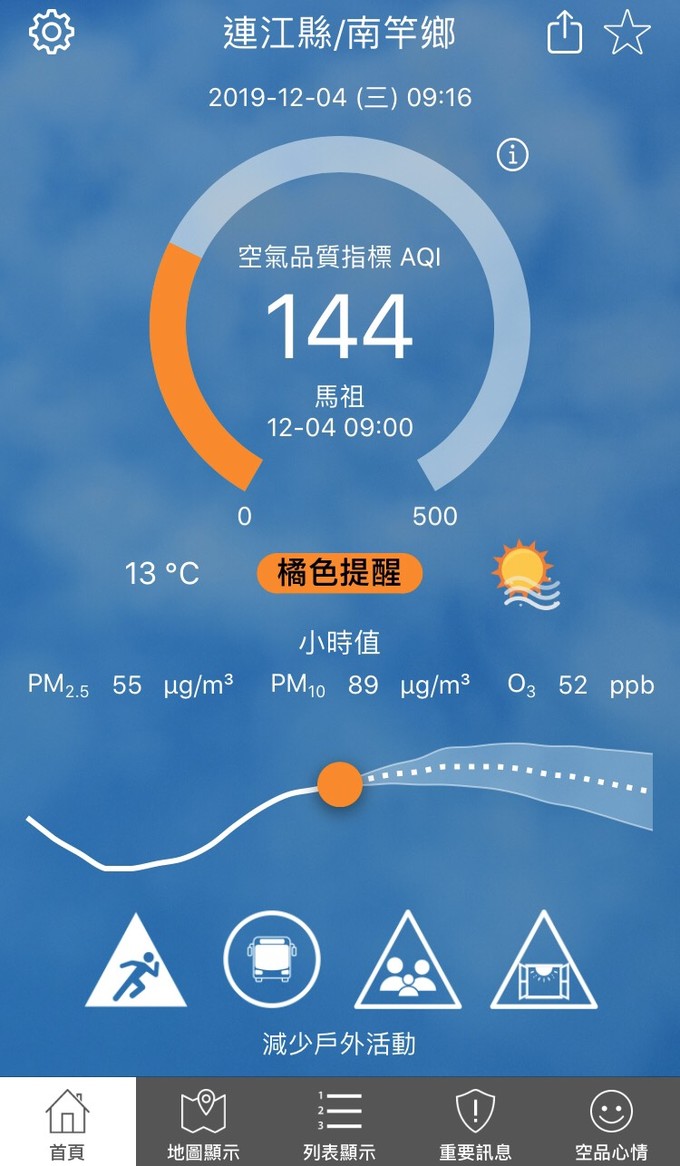The width and height of the screenshot is (680, 1166).
Task: Open the settings gear
Action: point(51,33)
